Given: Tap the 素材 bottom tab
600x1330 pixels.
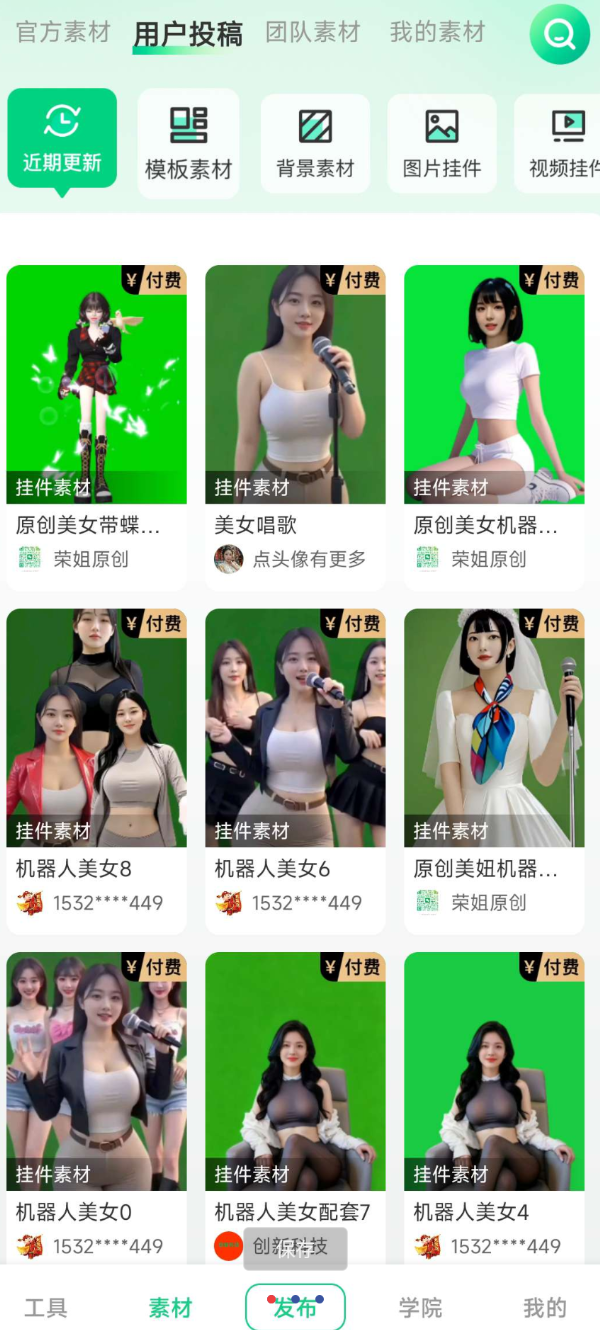Looking at the screenshot, I should 170,1307.
